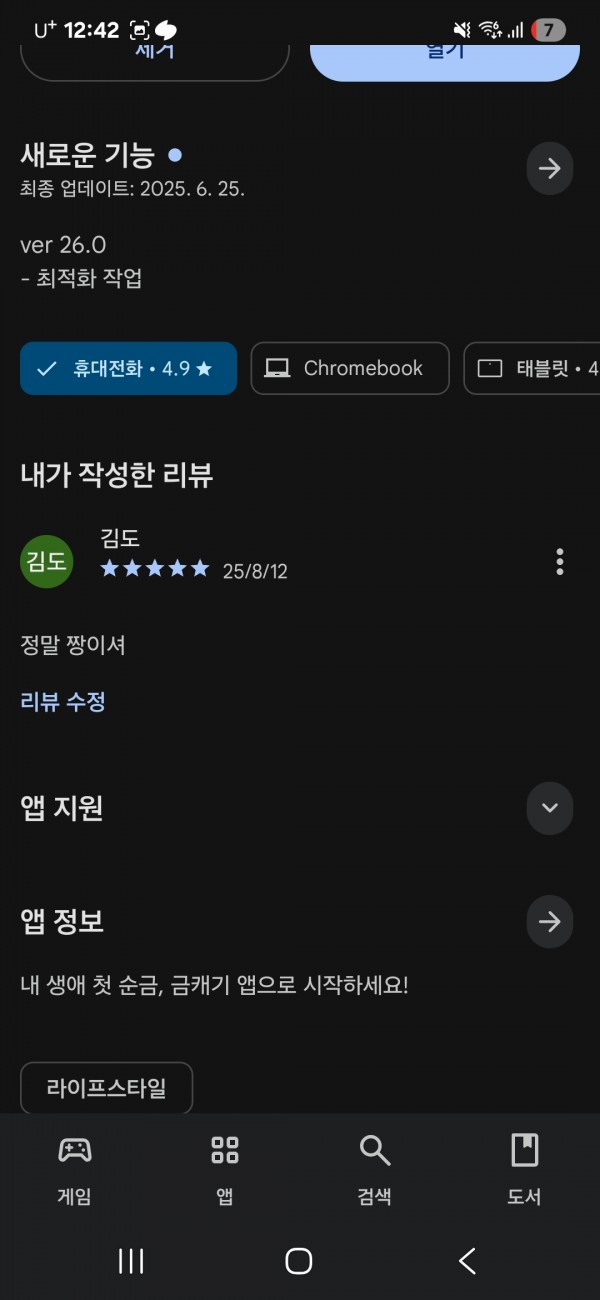
Task: Expand the 앱 지원 section
Action: click(x=549, y=808)
